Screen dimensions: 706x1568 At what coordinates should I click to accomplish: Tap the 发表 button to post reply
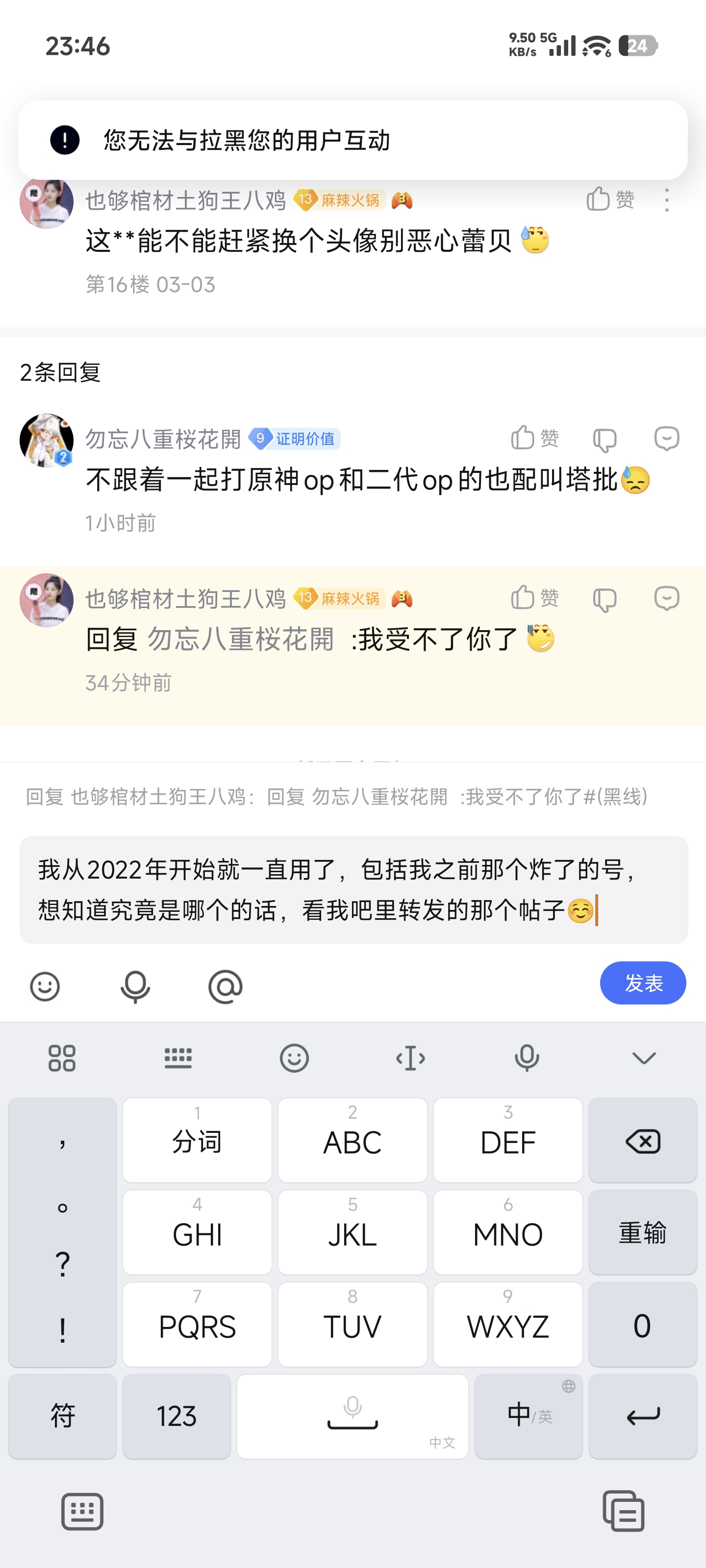[643, 983]
